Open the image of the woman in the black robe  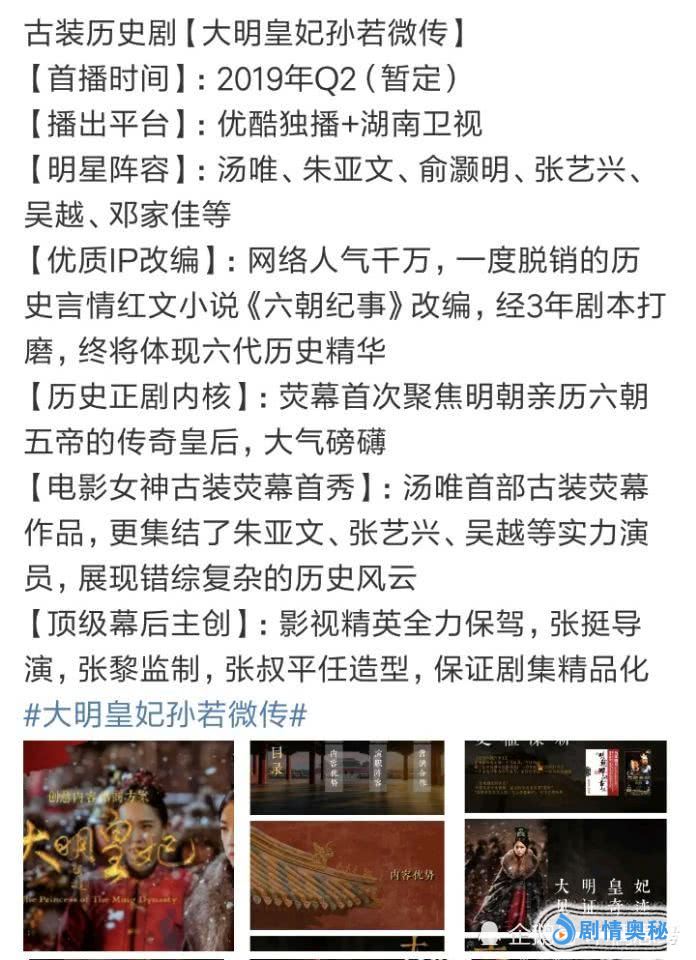(565, 877)
